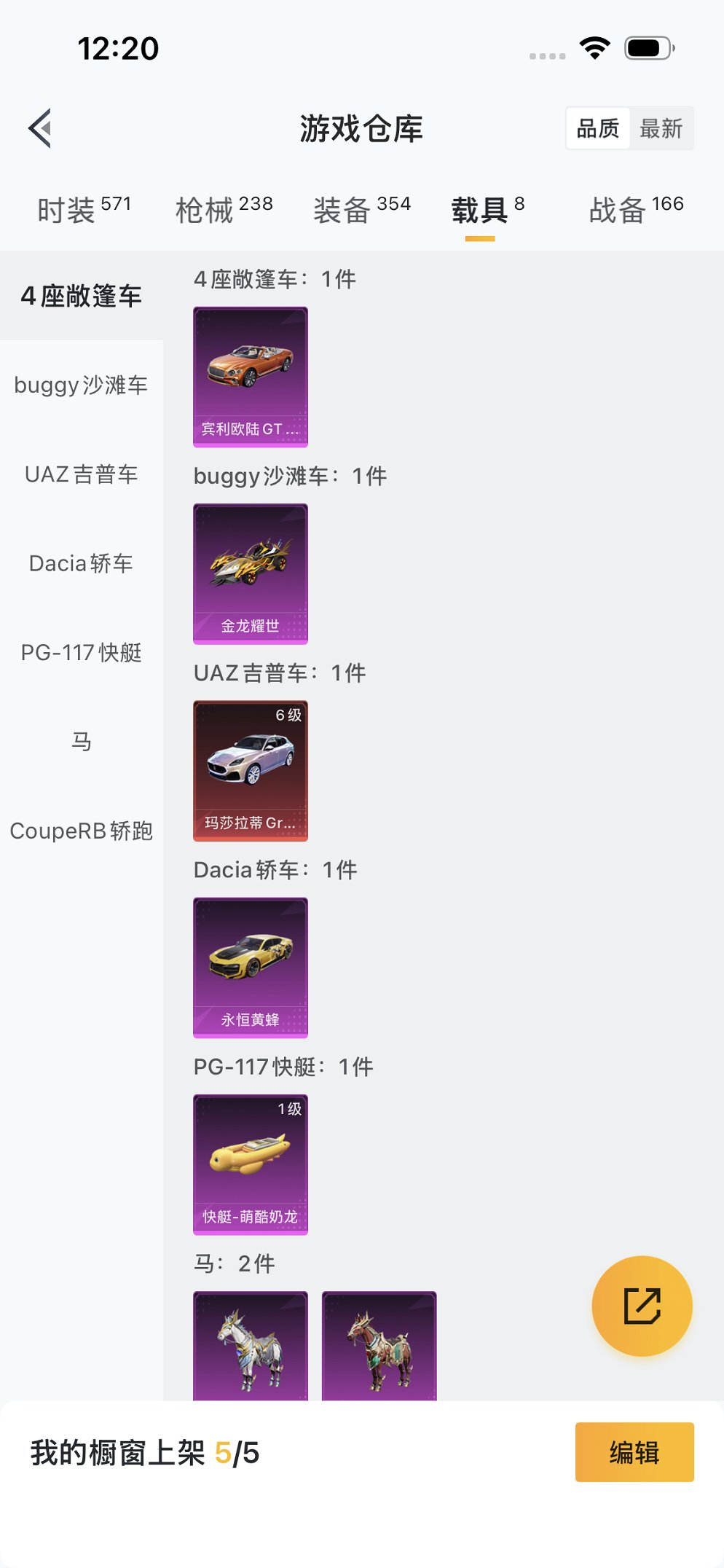Select the 金龙耀世 buggy vehicle card
Viewport: 724px width, 1568px height.
coord(251,572)
